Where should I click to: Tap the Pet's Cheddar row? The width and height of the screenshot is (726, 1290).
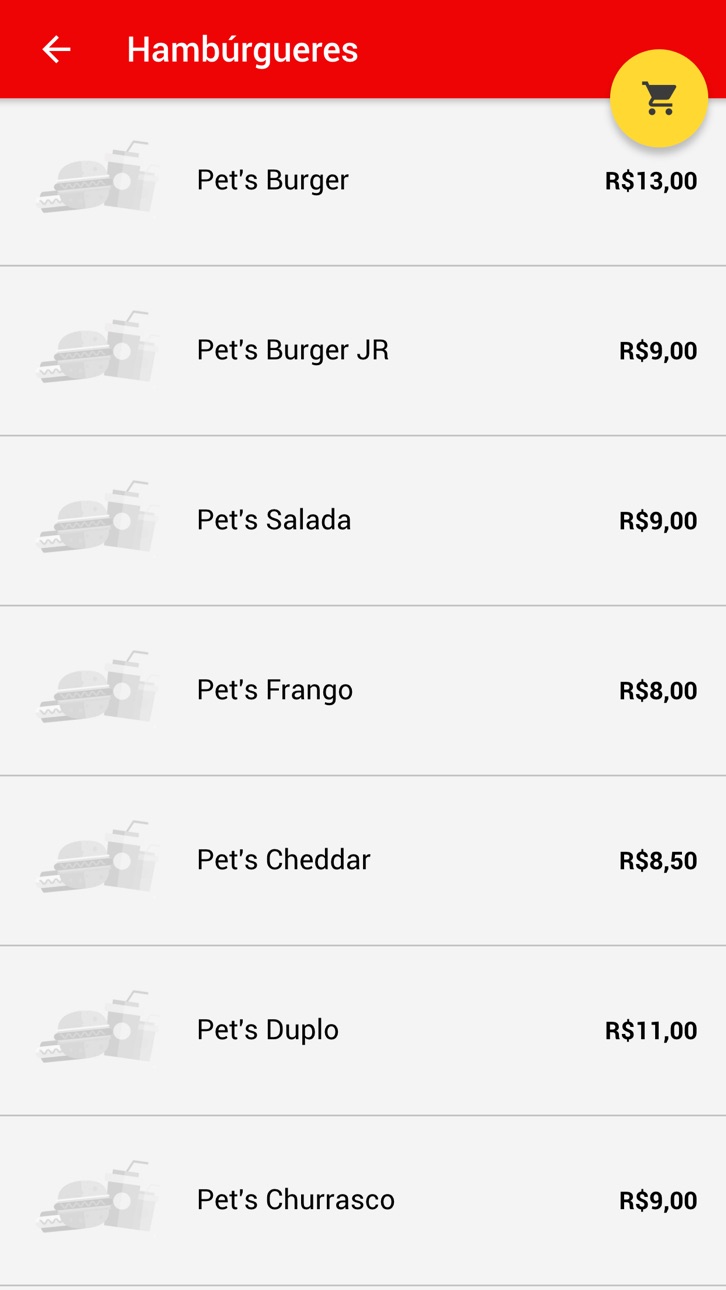pos(363,861)
